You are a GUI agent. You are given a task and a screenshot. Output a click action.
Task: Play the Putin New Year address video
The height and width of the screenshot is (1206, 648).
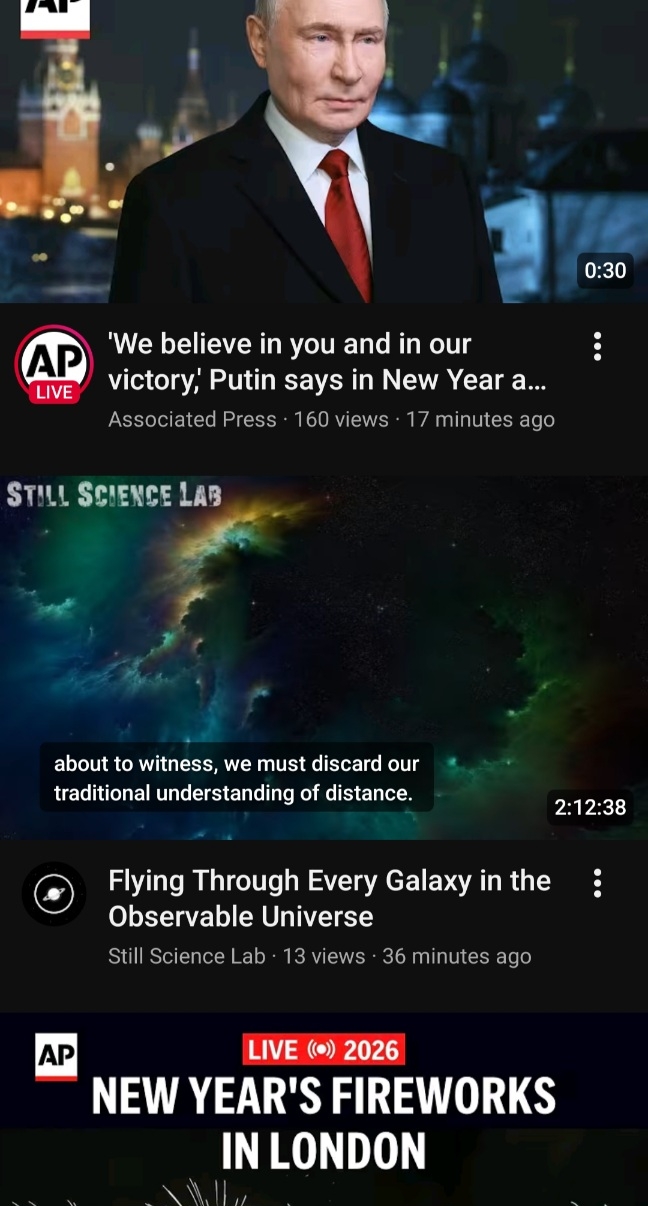click(324, 150)
